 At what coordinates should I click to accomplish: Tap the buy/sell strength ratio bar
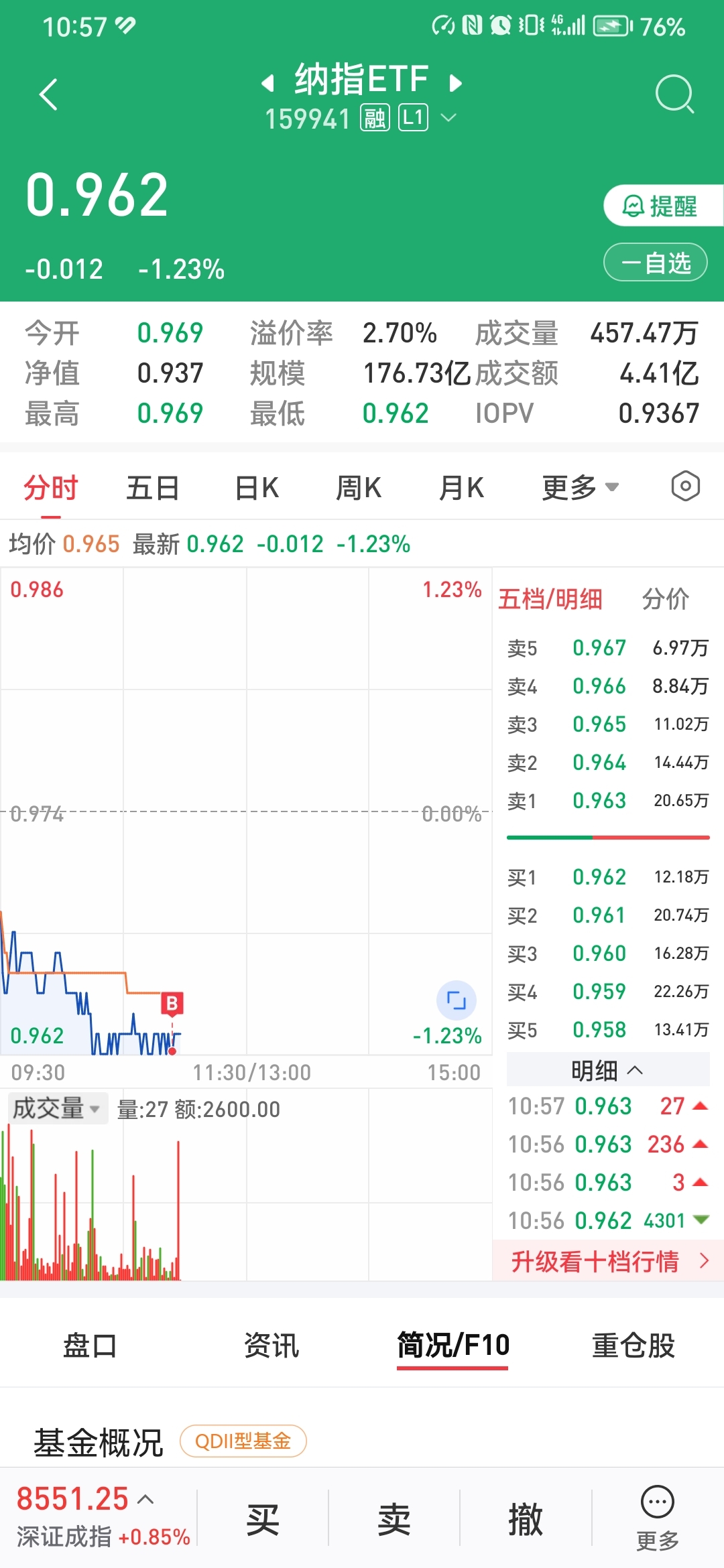click(x=607, y=837)
